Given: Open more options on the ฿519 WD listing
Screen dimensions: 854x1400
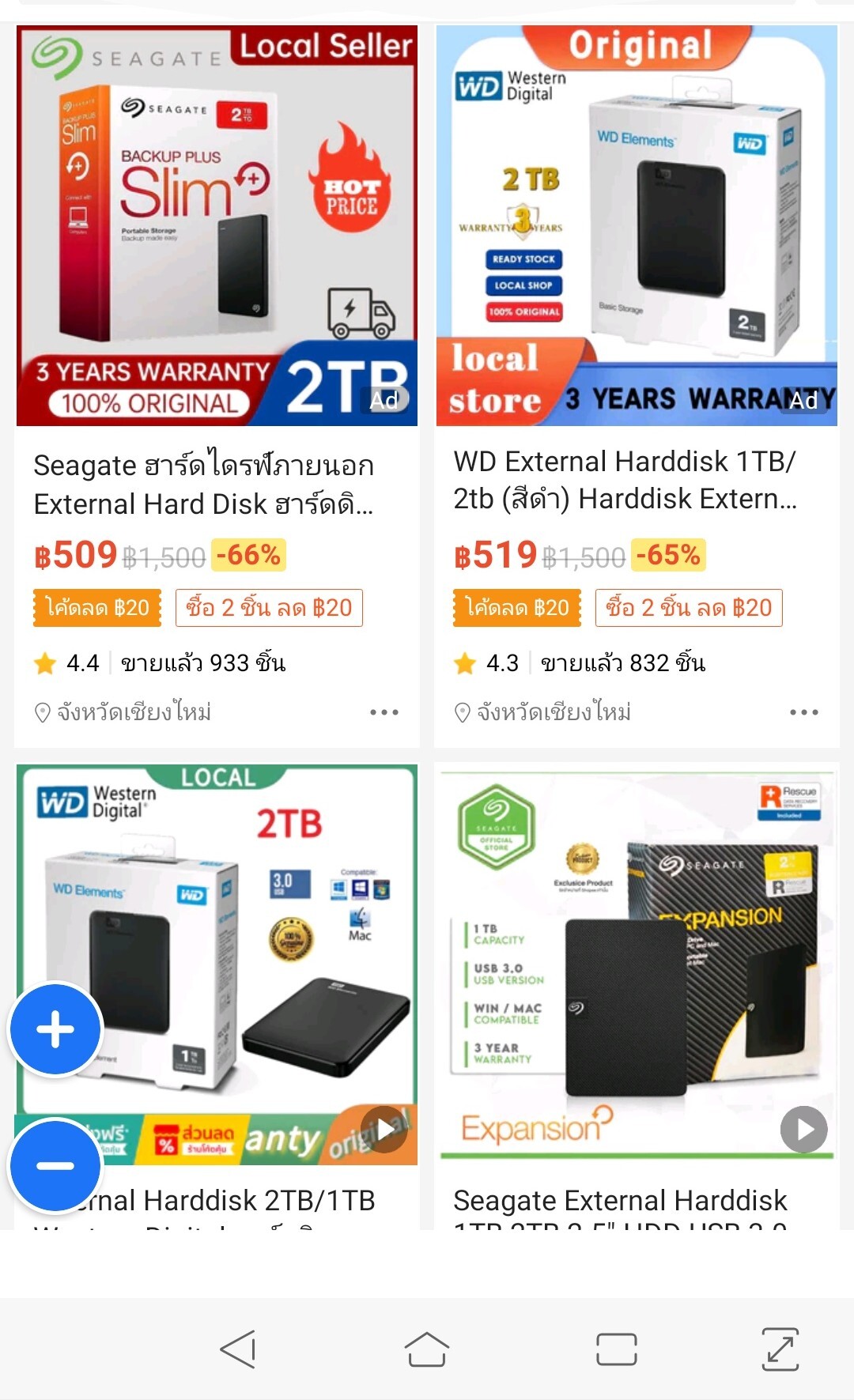Looking at the screenshot, I should click(804, 712).
